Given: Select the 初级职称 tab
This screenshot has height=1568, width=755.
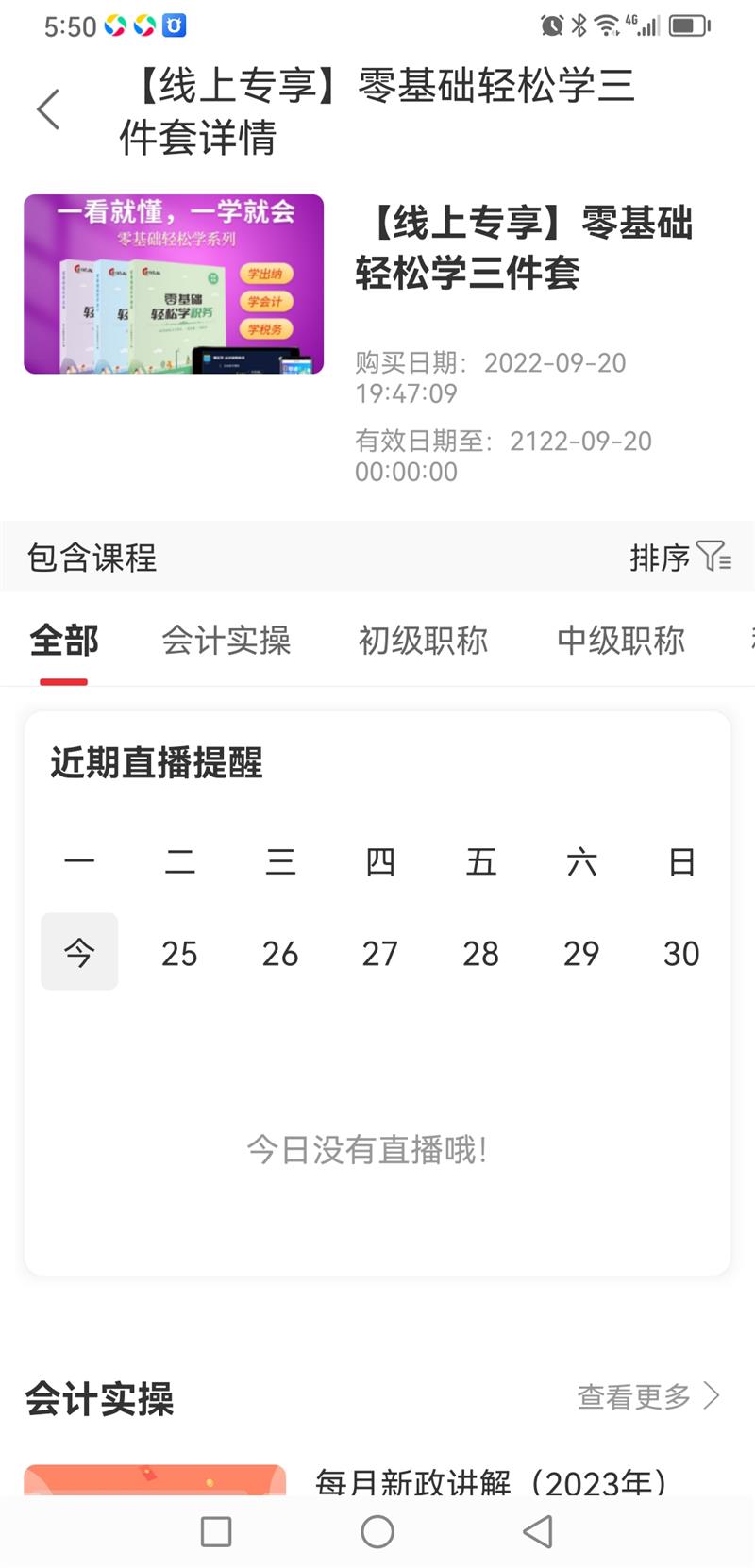Looking at the screenshot, I should (423, 641).
